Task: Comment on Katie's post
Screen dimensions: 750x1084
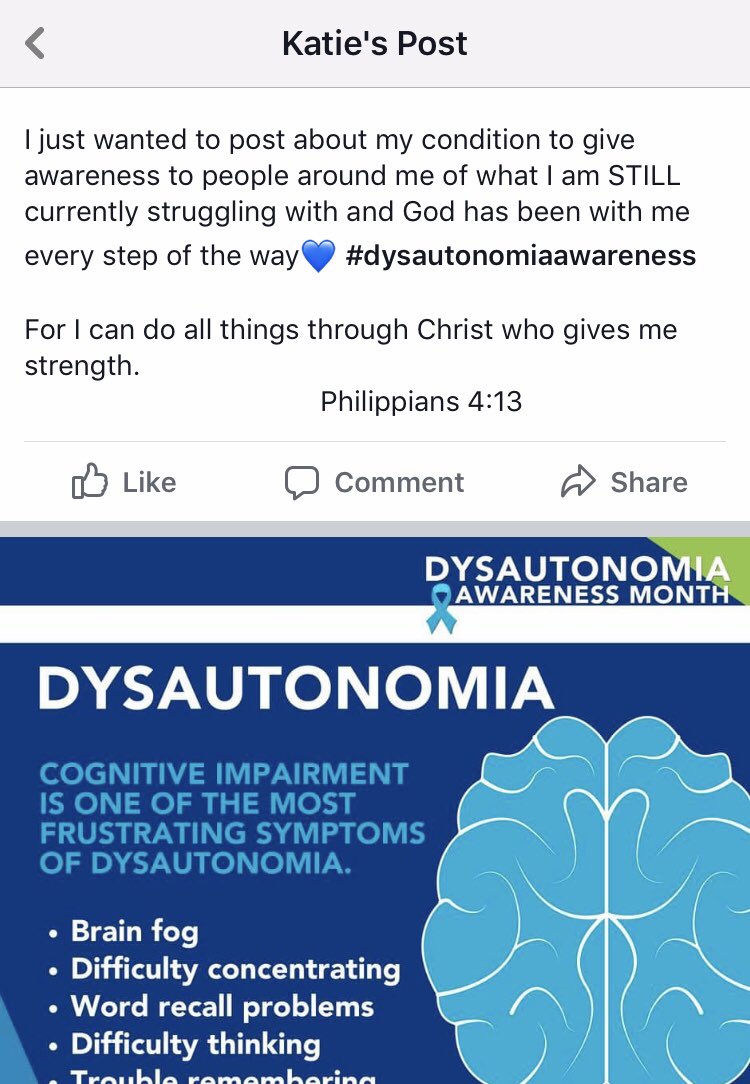Action: pos(375,483)
